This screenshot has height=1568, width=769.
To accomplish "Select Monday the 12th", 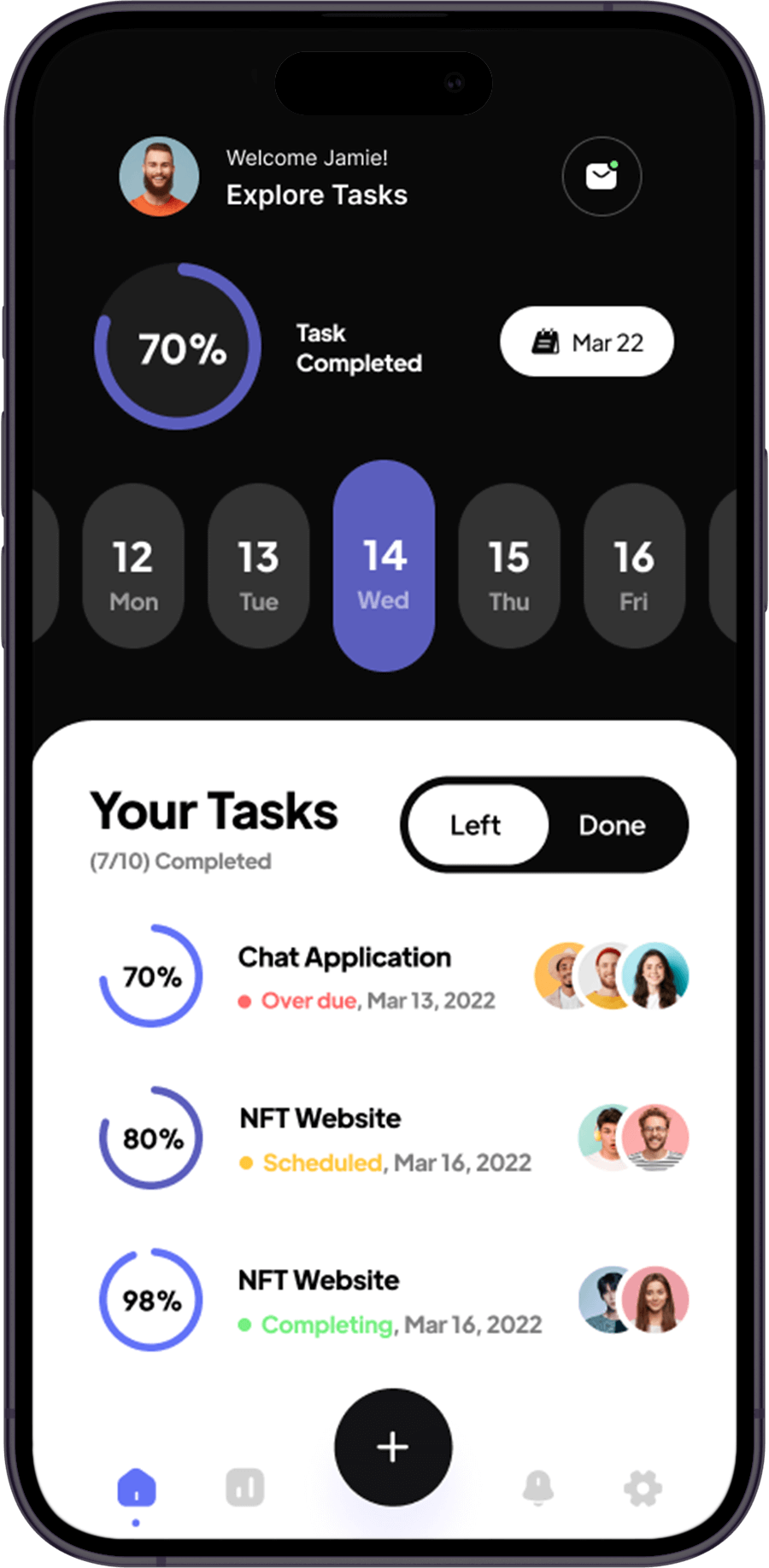I will [133, 566].
